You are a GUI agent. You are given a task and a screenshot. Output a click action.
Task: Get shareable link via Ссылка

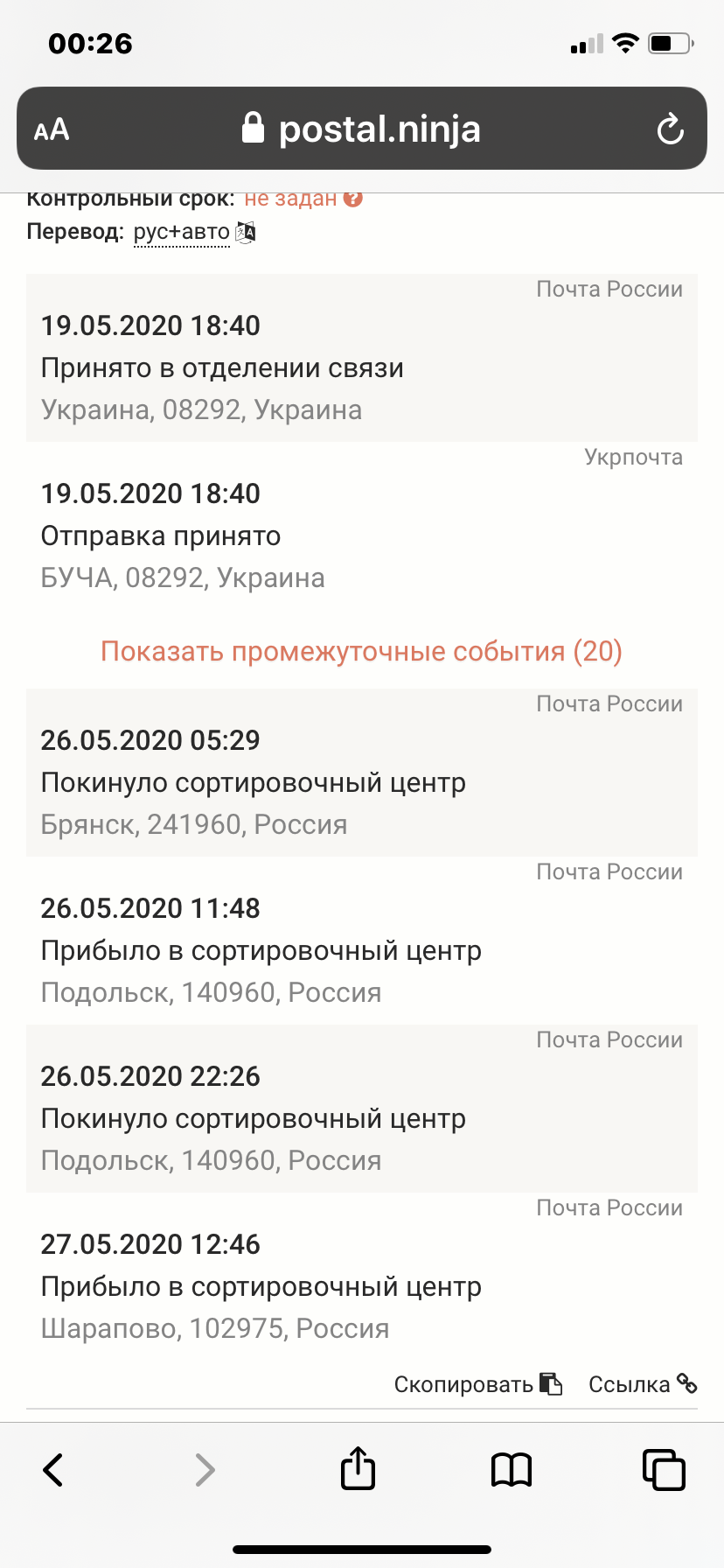631,1383
